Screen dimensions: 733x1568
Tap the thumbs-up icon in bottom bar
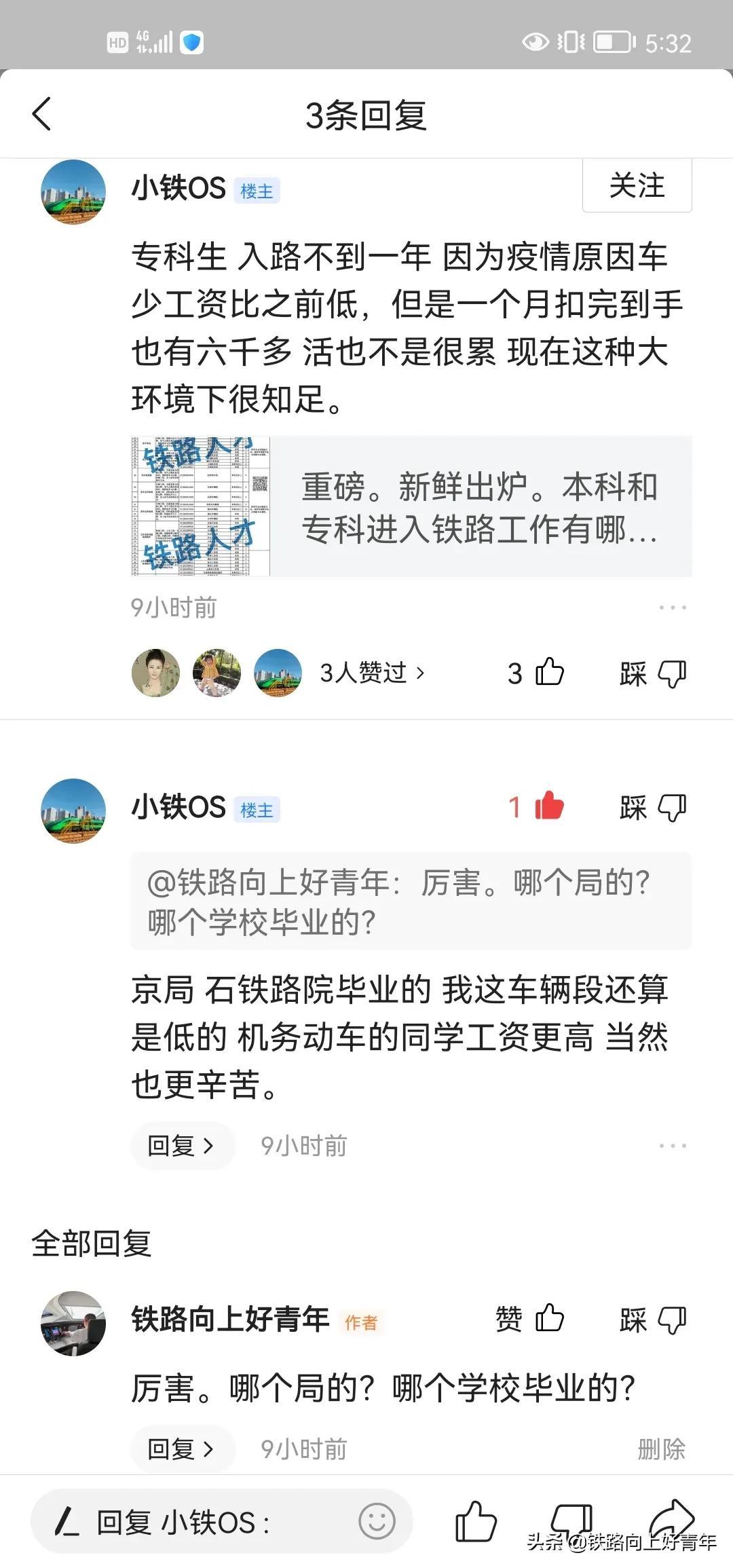tap(476, 1521)
